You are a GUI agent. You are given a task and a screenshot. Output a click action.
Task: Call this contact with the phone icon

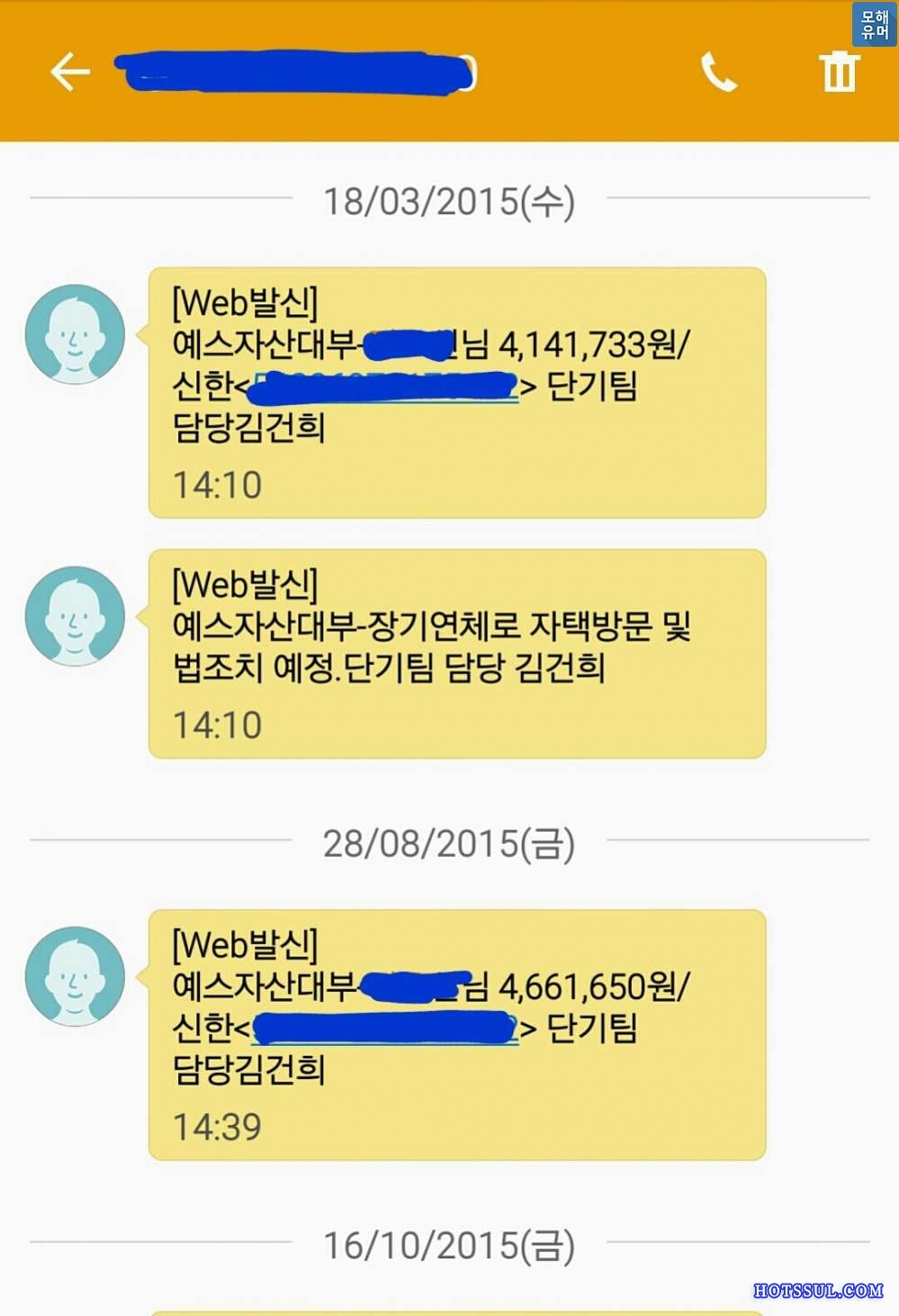pos(718,72)
